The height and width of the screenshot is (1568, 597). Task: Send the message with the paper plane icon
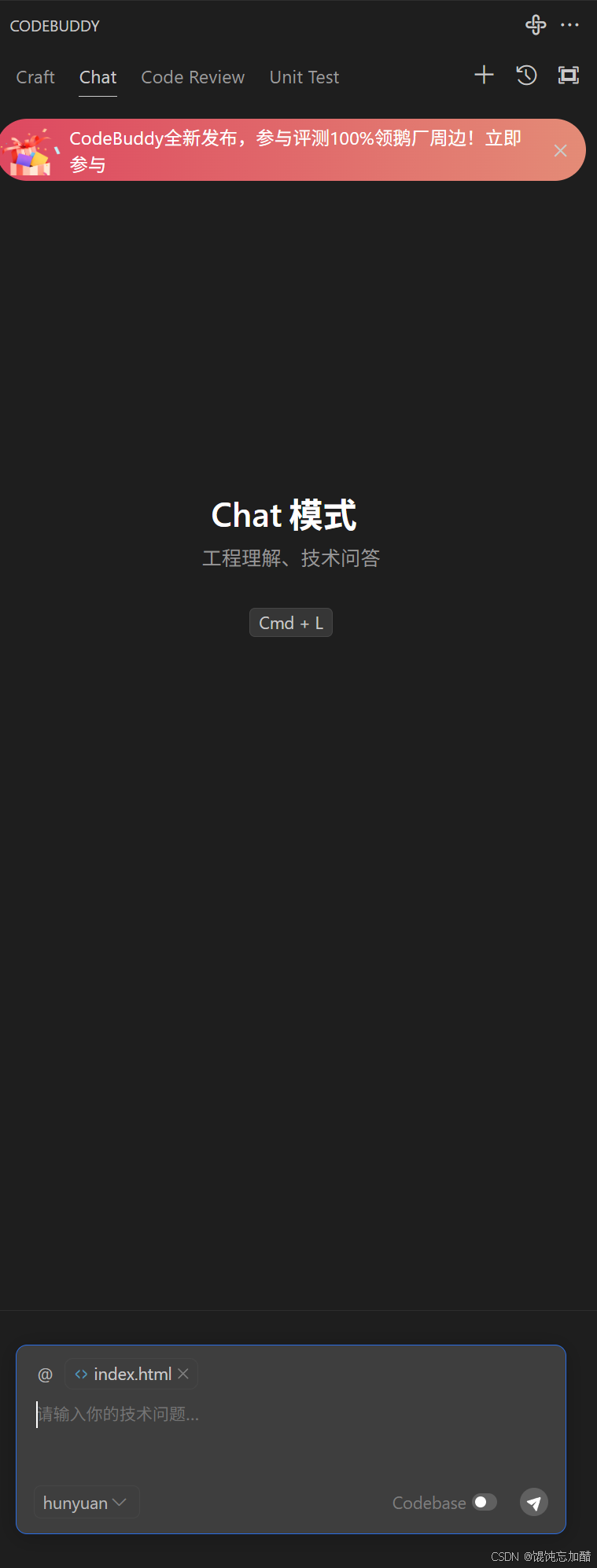(x=533, y=1502)
